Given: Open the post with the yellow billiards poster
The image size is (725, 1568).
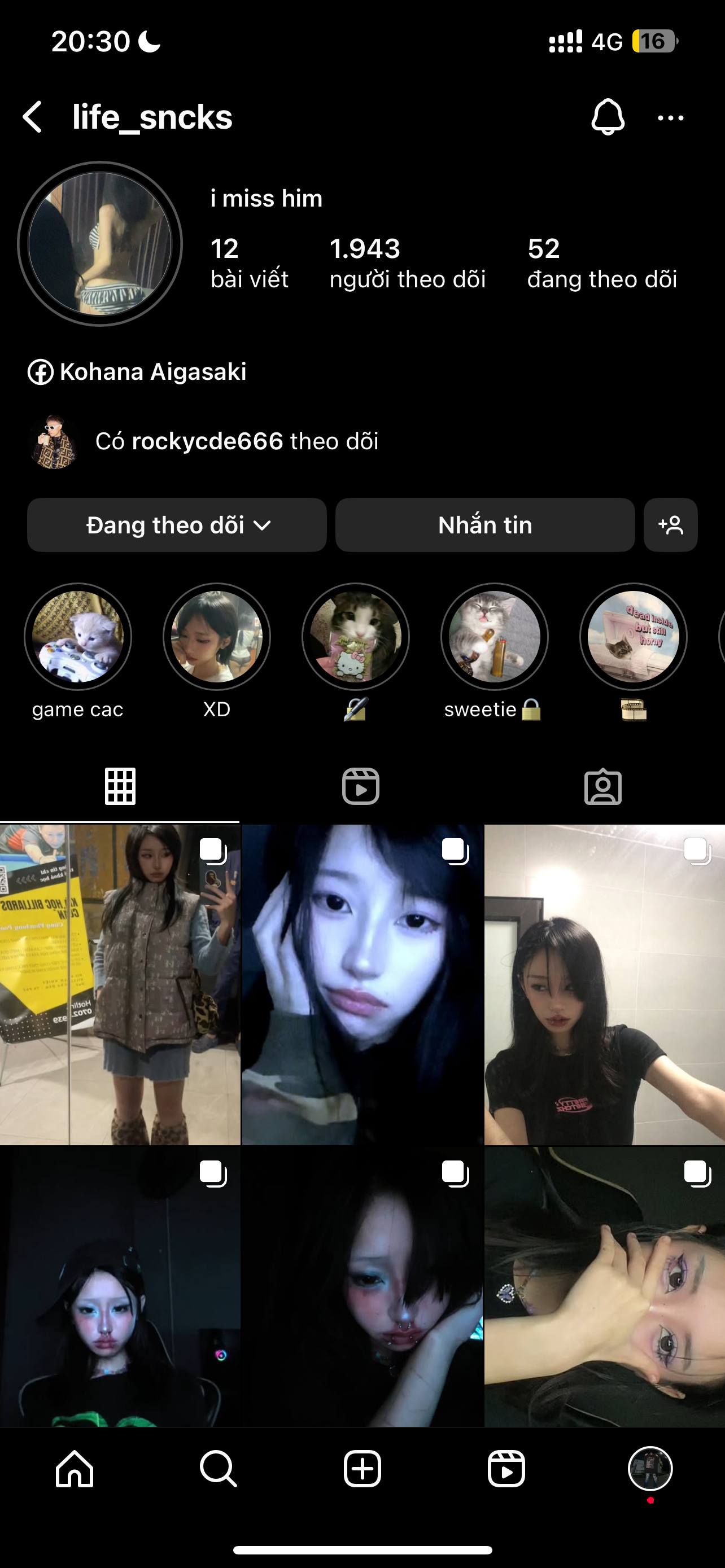Looking at the screenshot, I should click(120, 984).
